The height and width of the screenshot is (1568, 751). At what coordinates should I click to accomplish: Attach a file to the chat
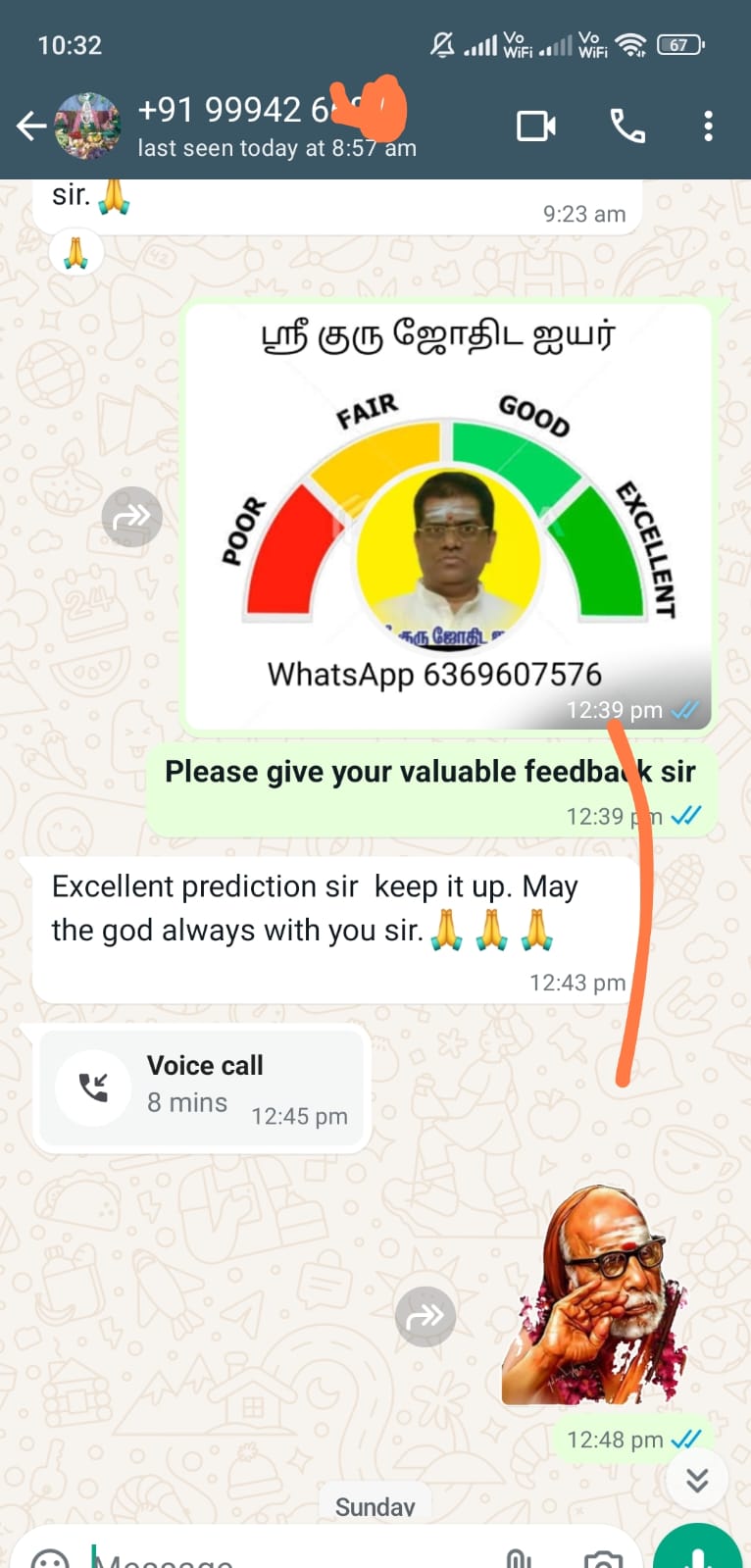point(518,1557)
